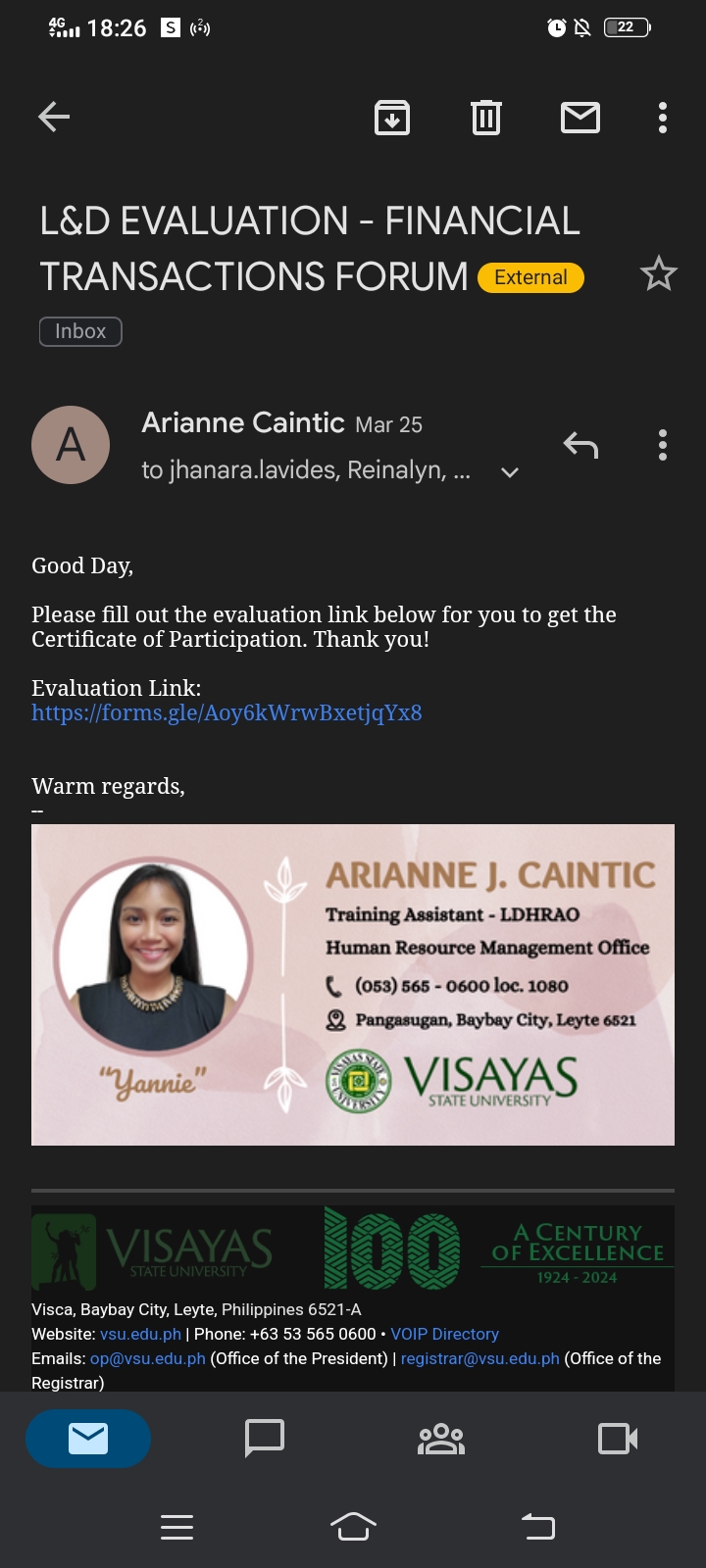706x1568 pixels.
Task: Delete this email with the trash icon
Action: [486, 118]
